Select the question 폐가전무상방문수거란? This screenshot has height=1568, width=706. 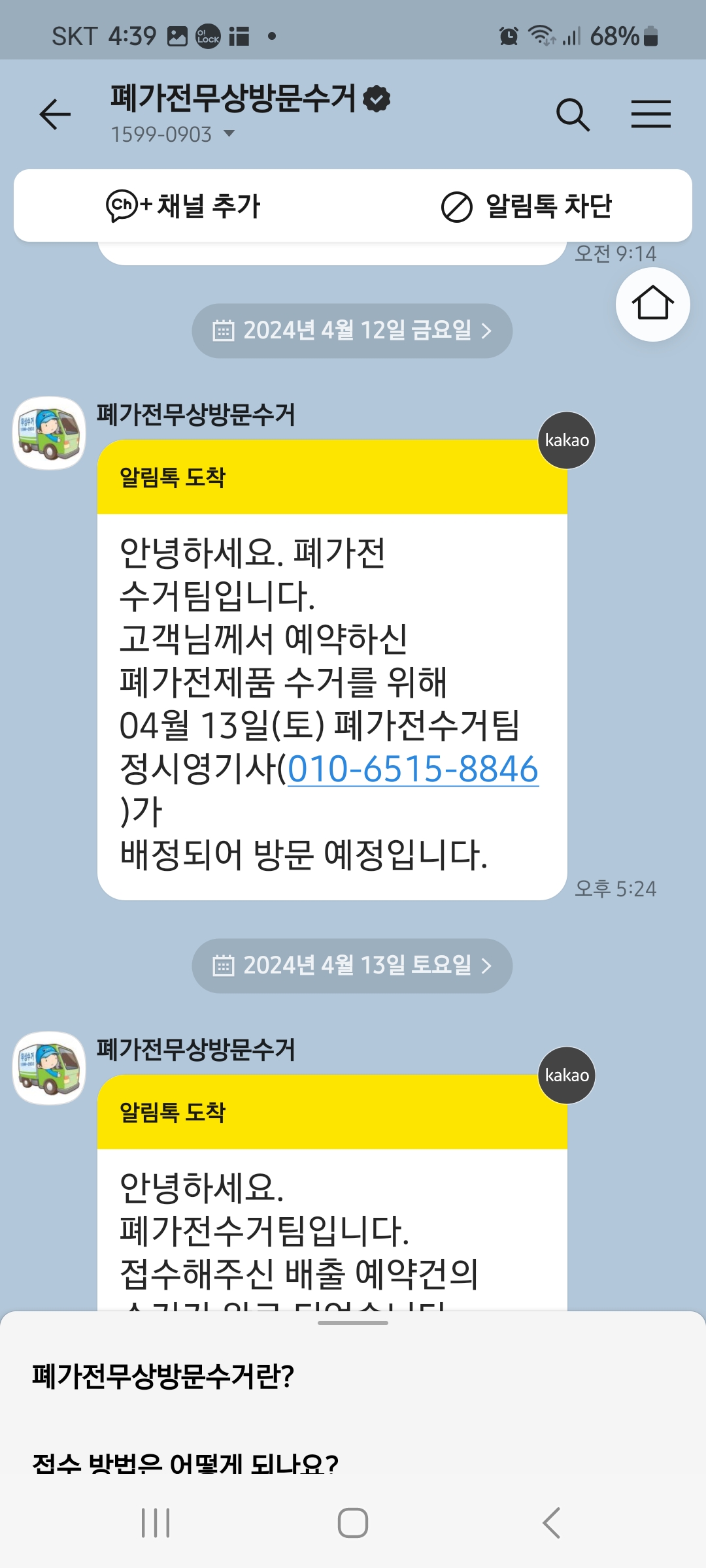tap(163, 1377)
